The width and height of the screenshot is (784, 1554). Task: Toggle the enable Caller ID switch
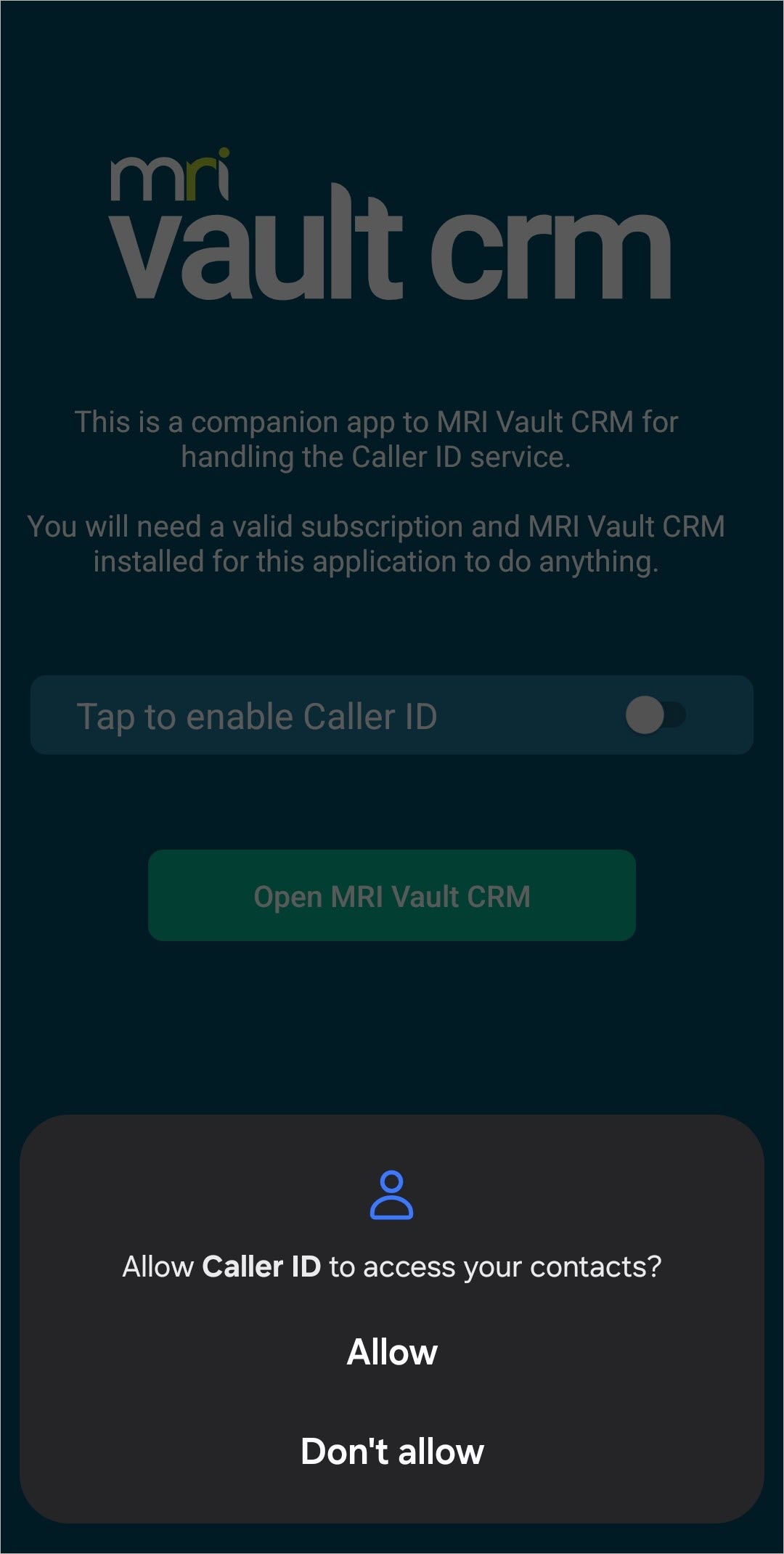pos(656,715)
